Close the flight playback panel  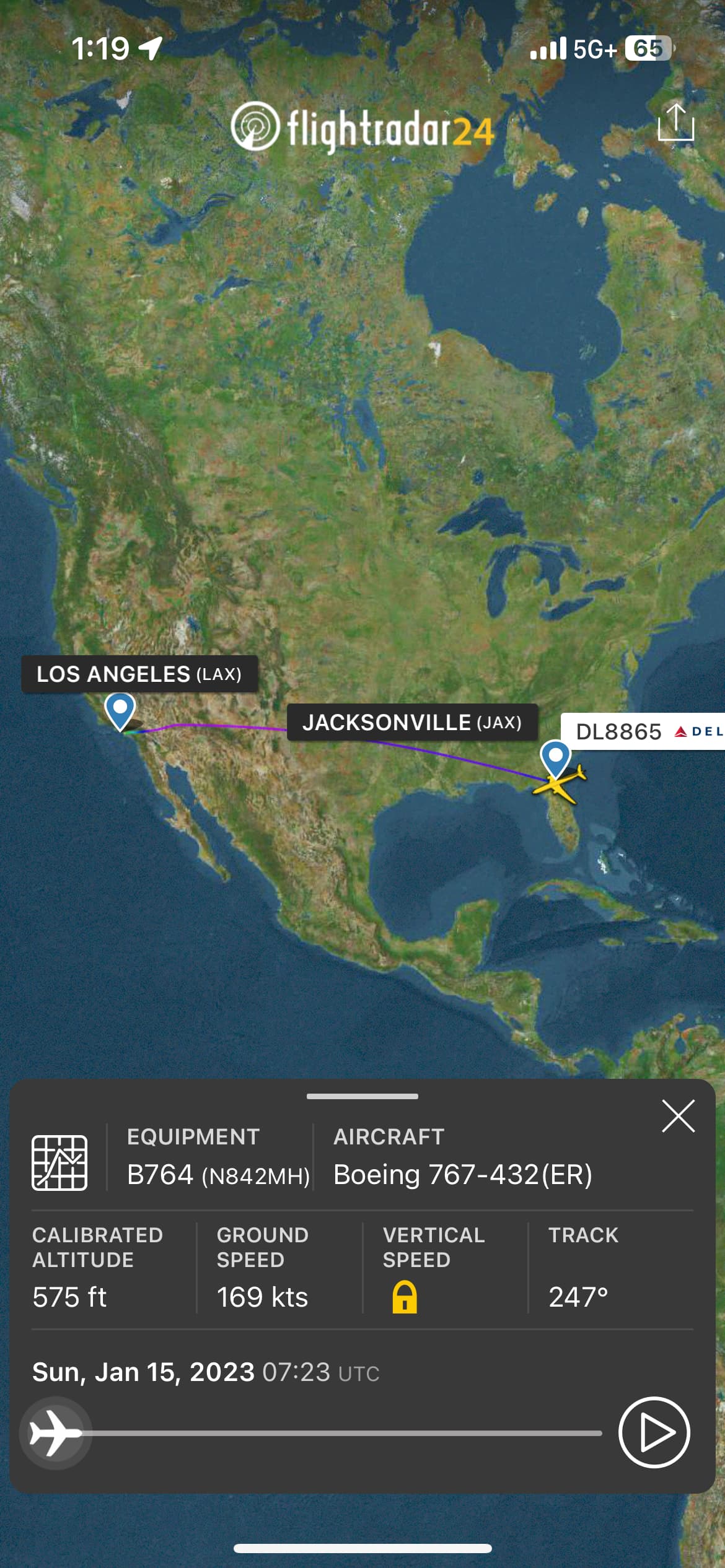[x=678, y=1117]
